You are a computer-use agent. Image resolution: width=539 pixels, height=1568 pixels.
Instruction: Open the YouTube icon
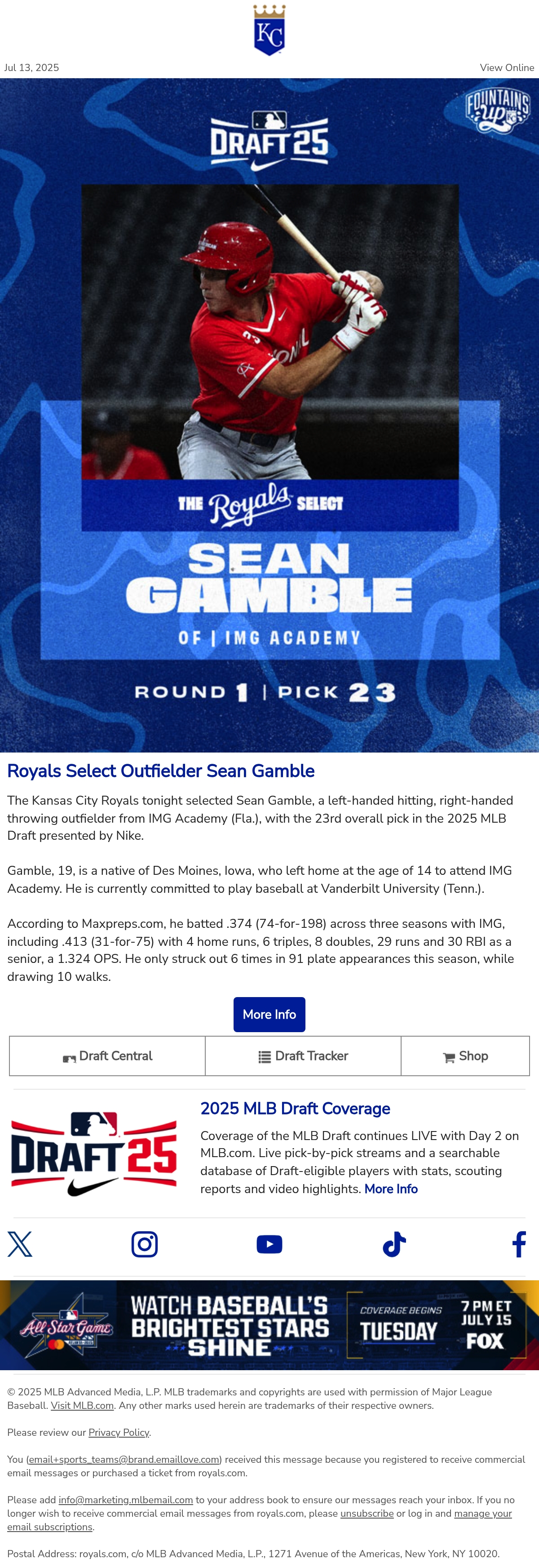point(269,1244)
